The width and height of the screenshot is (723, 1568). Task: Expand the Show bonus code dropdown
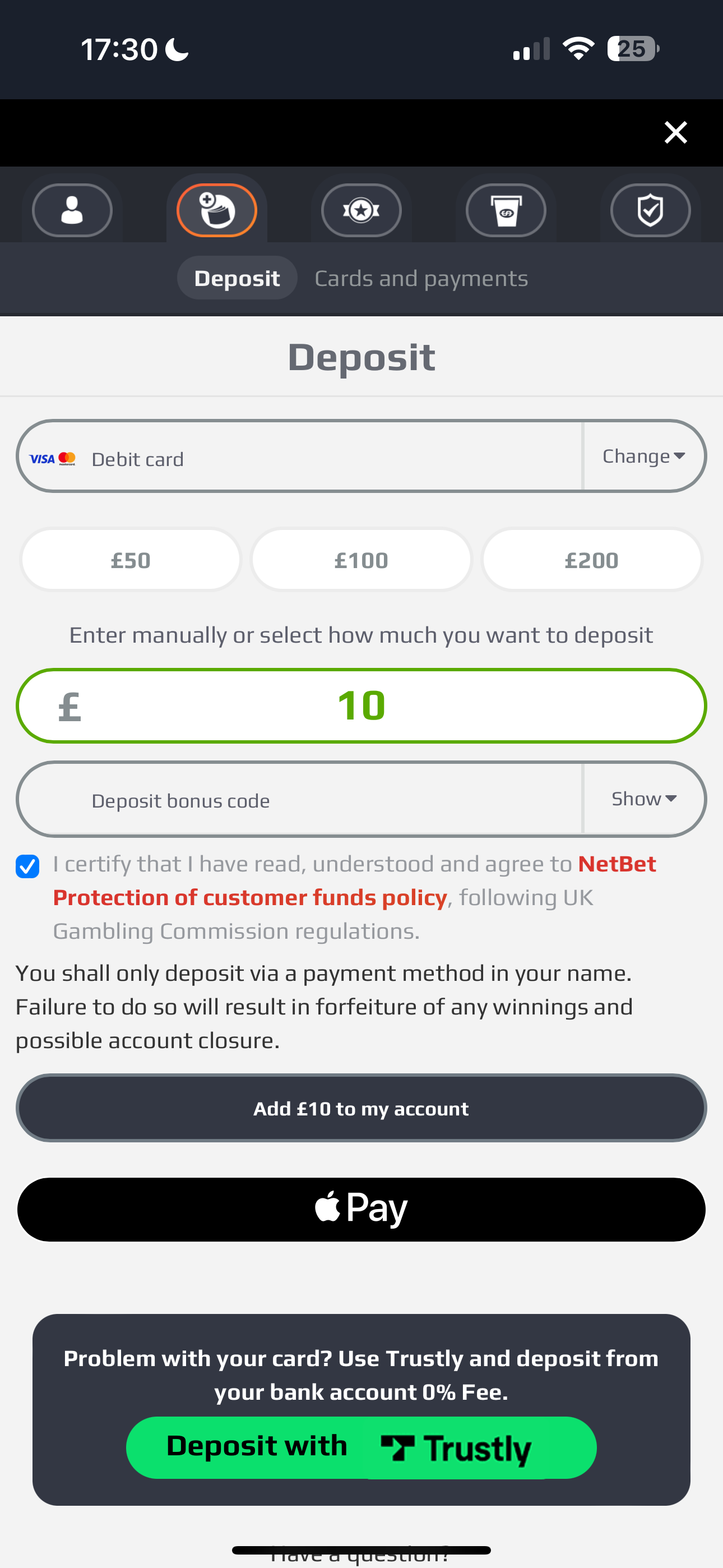[x=643, y=799]
